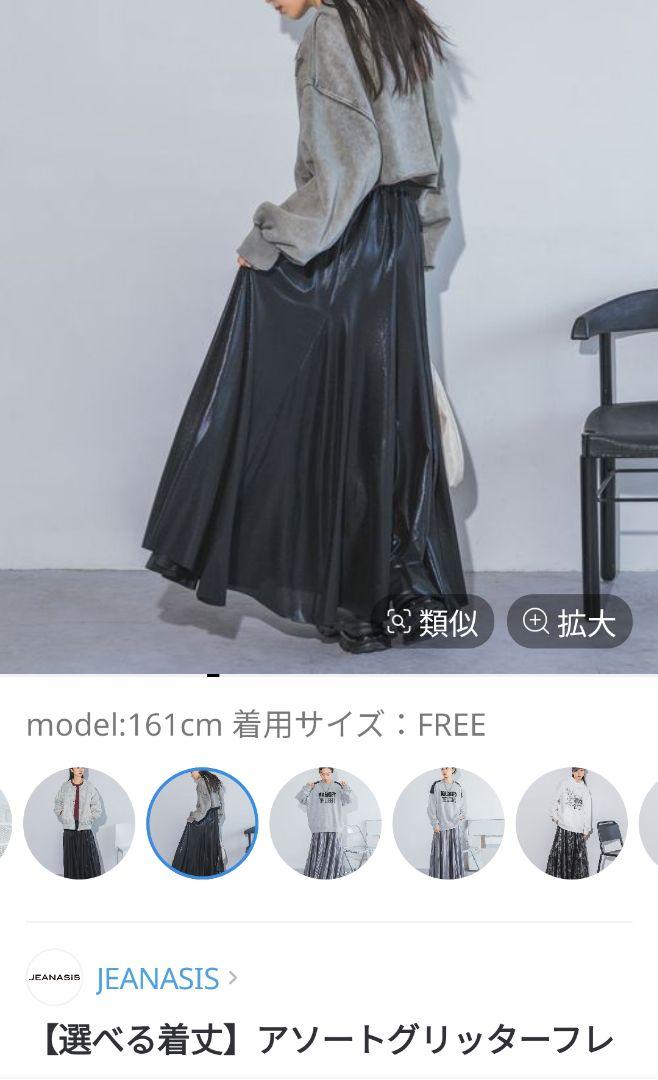Select the thumbnail with gray jacket and black skirt
Screen dimensions: 658x1080
(79, 823)
